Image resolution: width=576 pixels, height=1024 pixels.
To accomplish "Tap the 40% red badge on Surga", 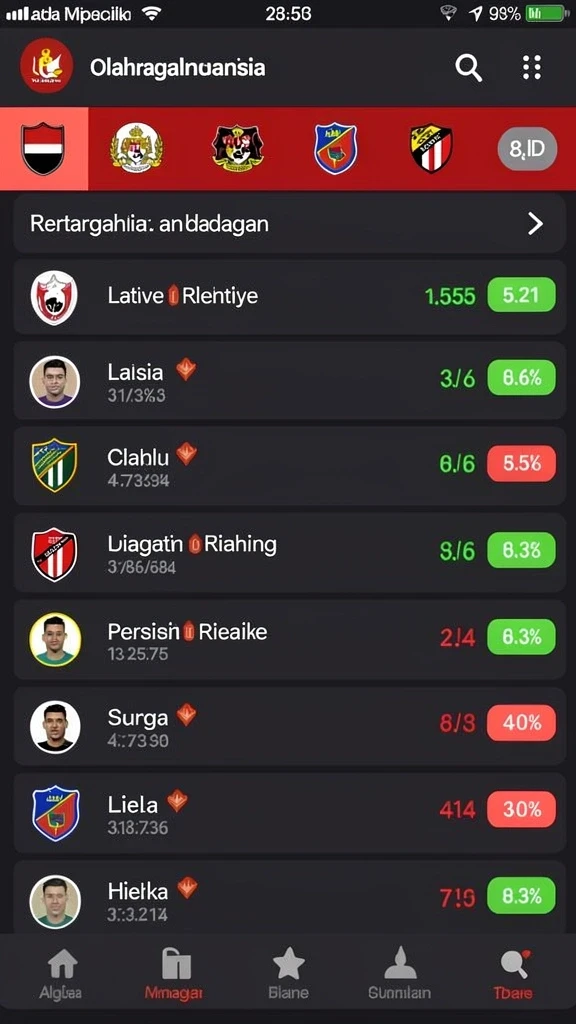I will 522,723.
